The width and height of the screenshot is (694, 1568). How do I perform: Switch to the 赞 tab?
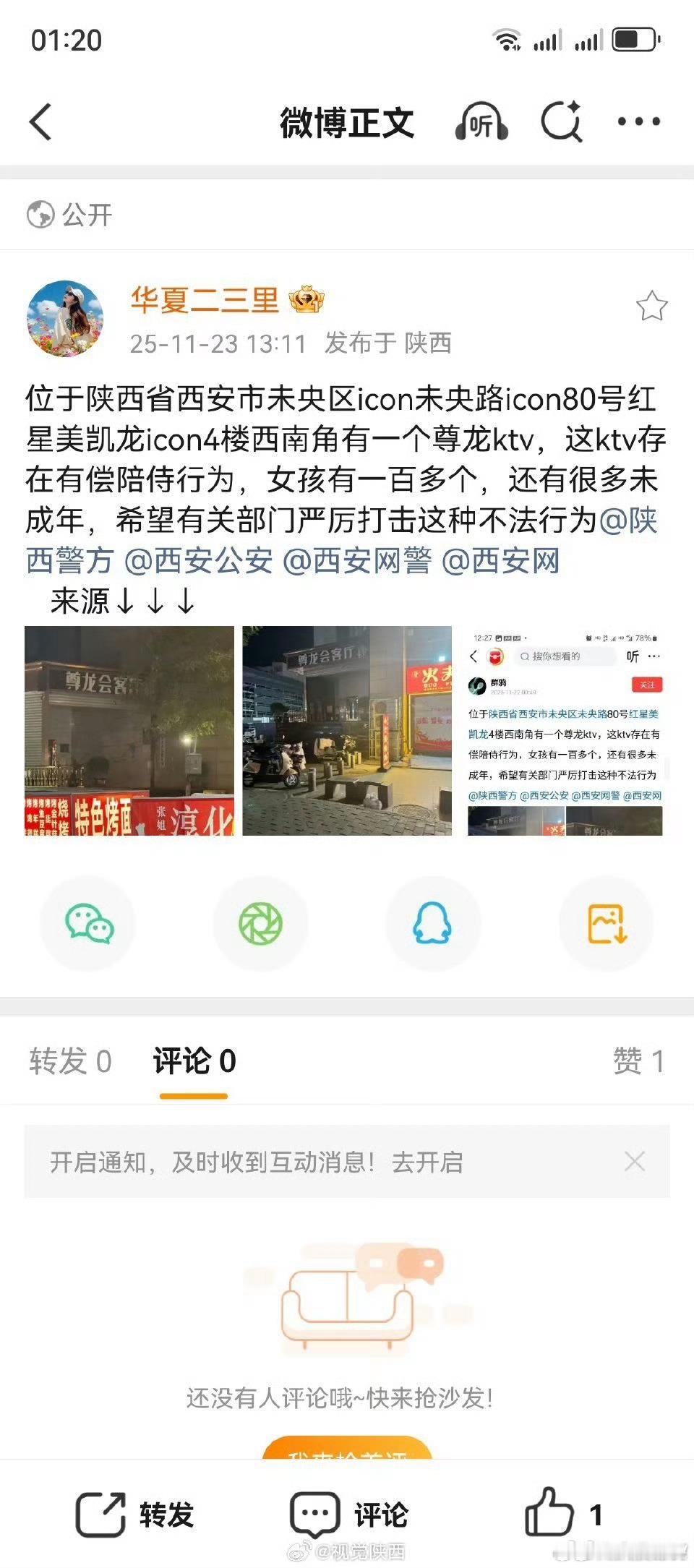pos(642,1061)
